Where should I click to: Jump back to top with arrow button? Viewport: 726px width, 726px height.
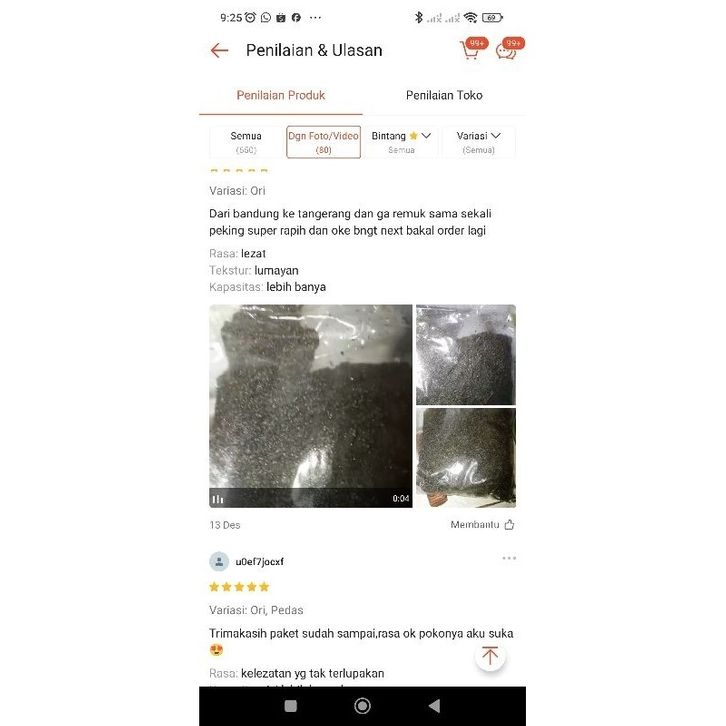pos(490,656)
